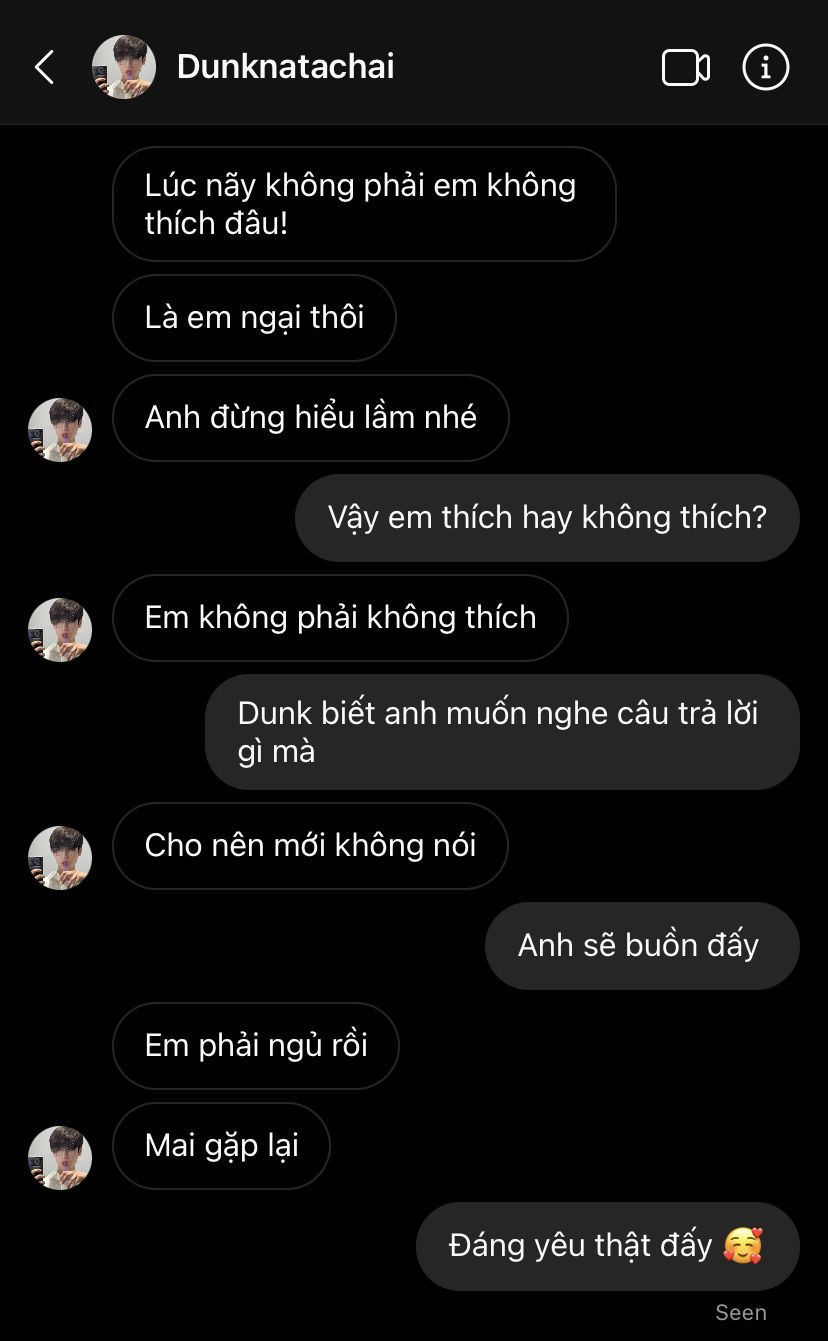Tap the avatar beside "Mai gặp lại"
Screen dimensions: 828x1341
point(60,1157)
